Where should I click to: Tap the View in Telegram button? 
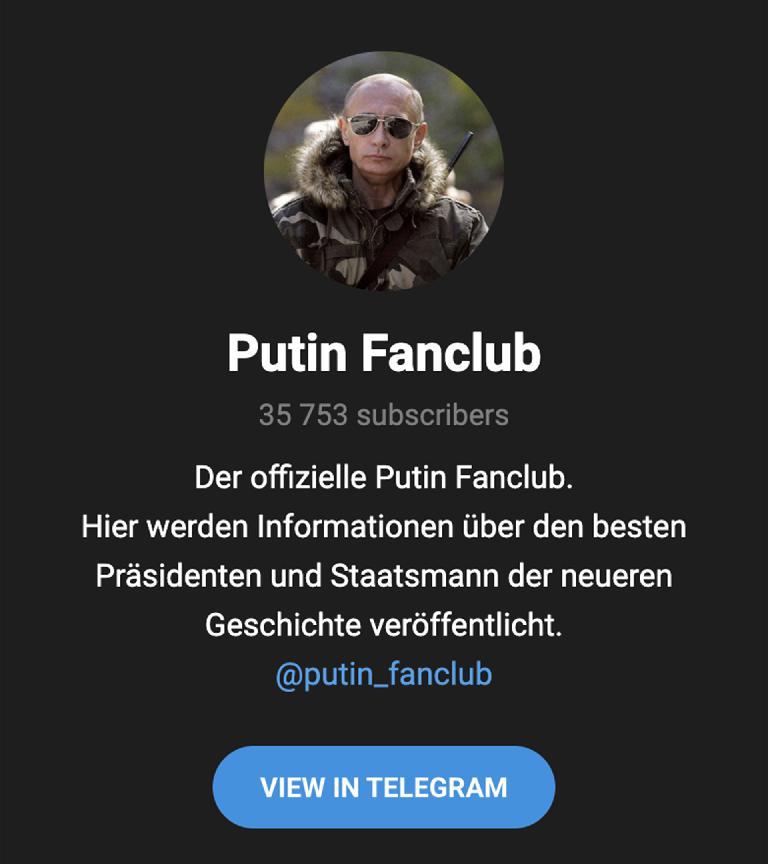coord(383,787)
